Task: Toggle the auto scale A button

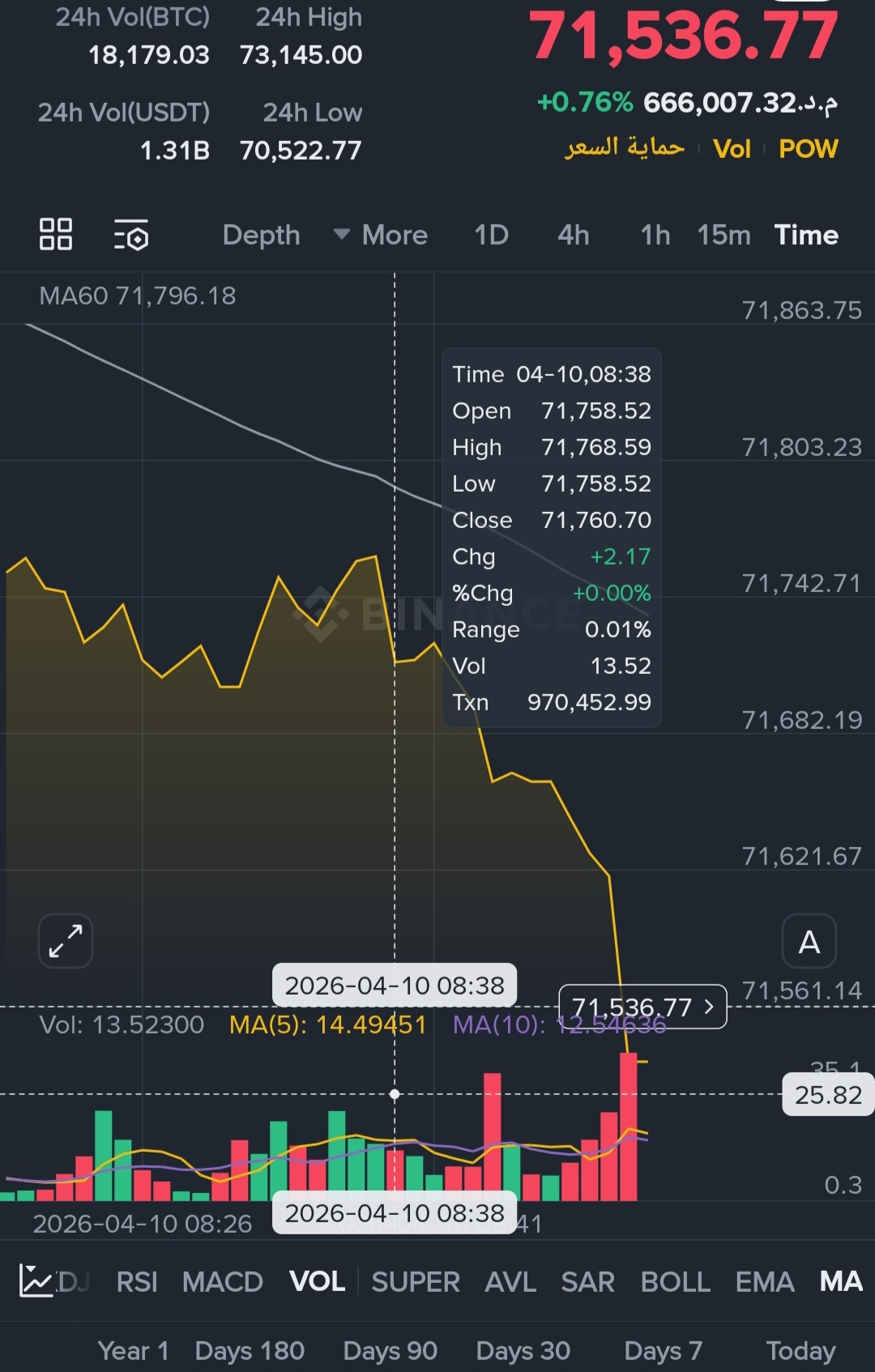Action: point(809,941)
